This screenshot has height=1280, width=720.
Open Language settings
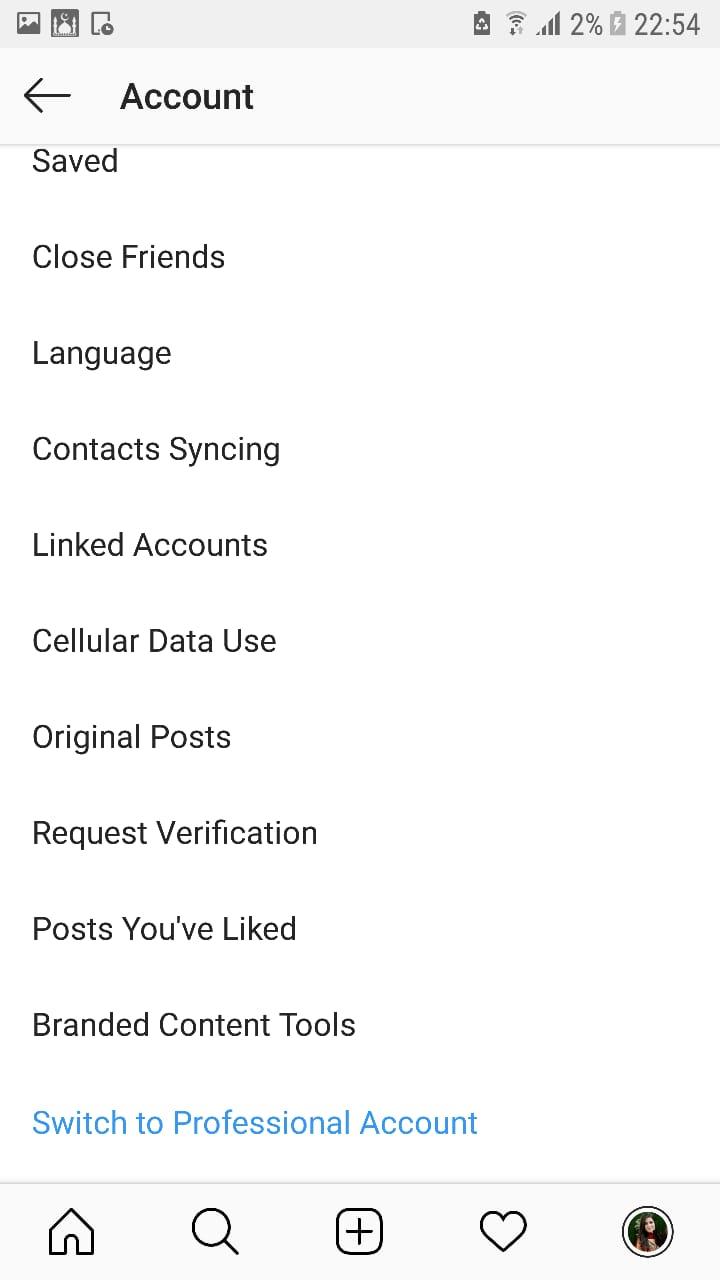point(360,353)
